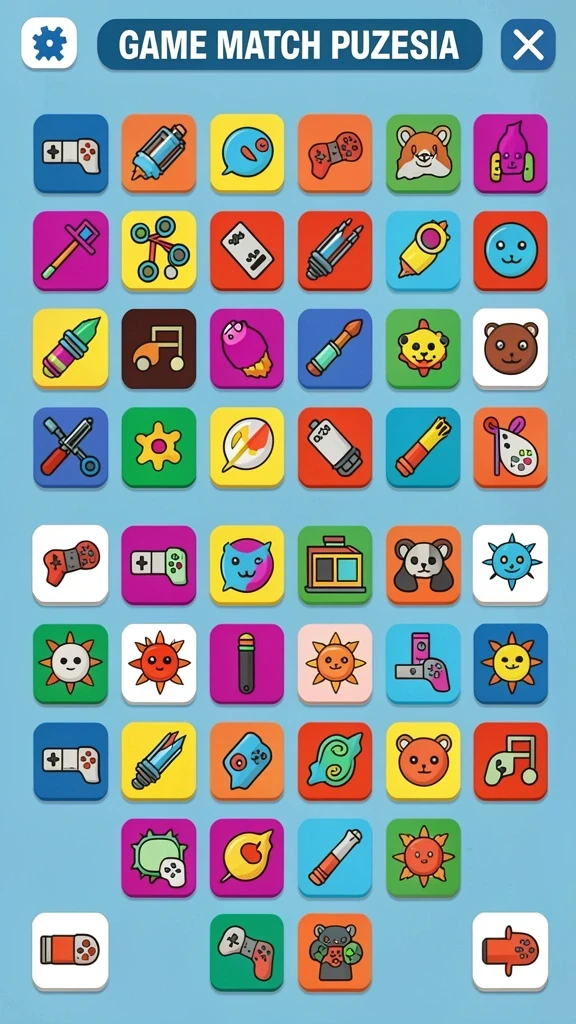
Task: Tap the blue spiky ball tile on white
Action: pos(510,565)
